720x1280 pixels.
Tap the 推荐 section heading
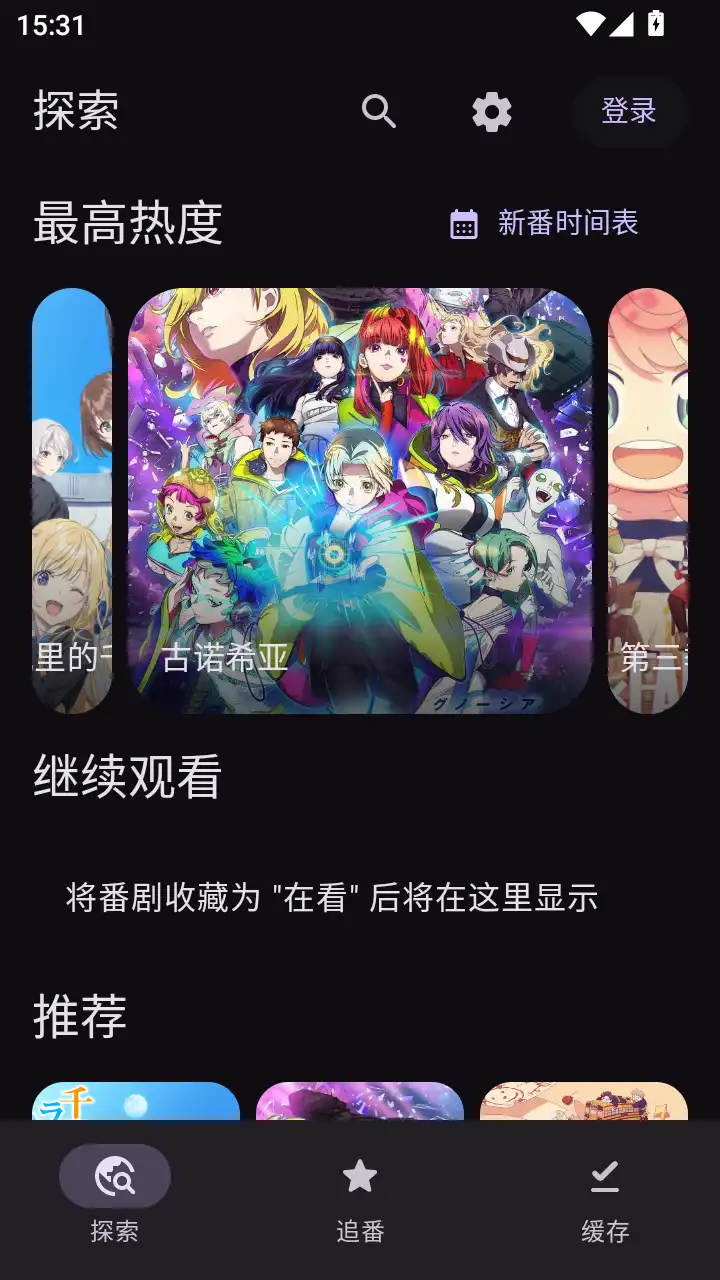point(80,1018)
